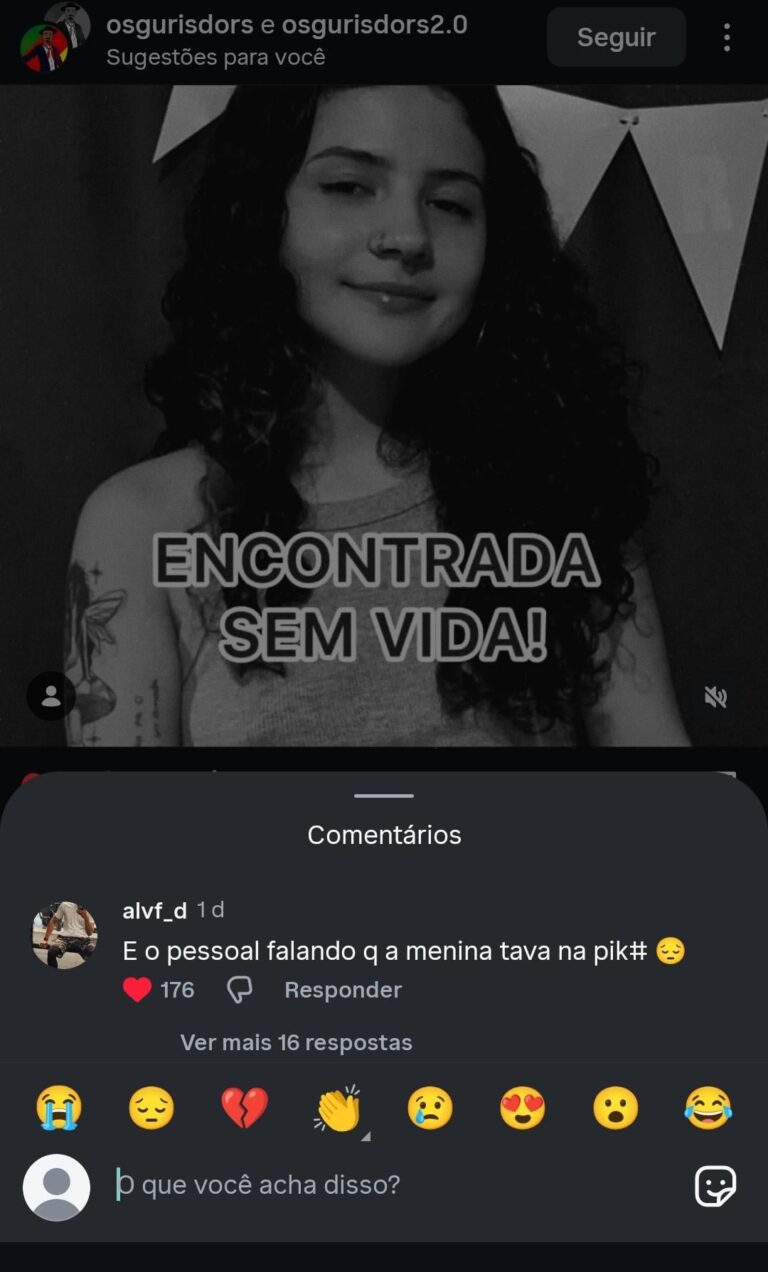Insert the broken heart emoji
This screenshot has width=768, height=1272.
[x=244, y=1108]
